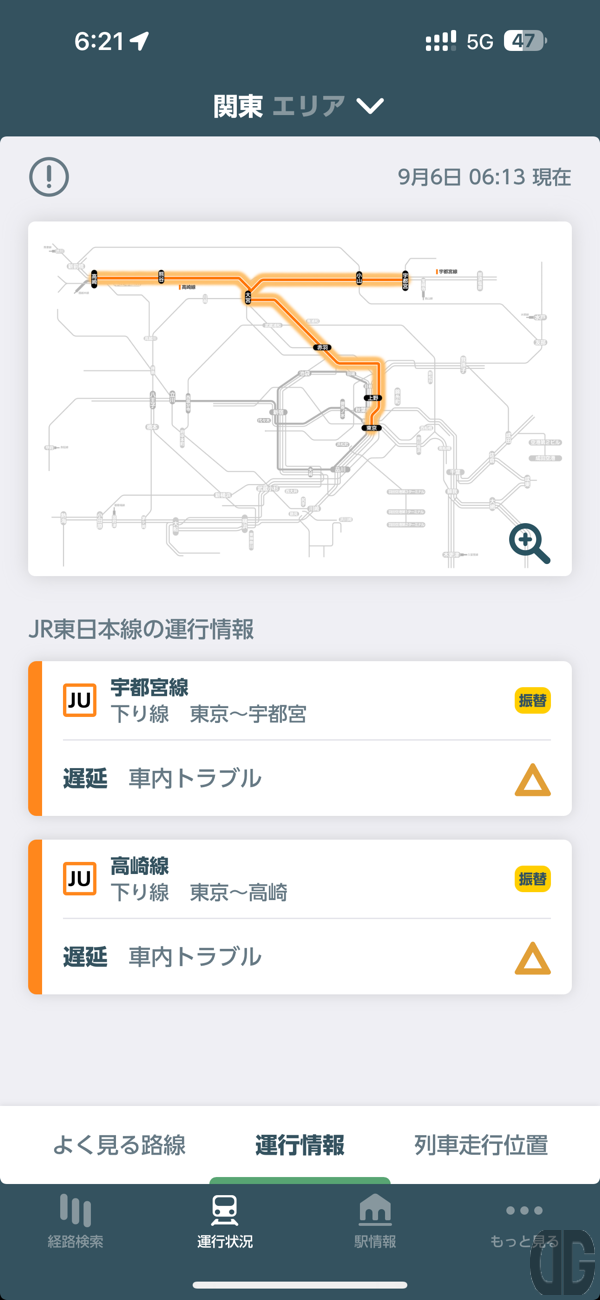
Task: Enlarge the route map with the magnifier
Action: click(x=529, y=544)
